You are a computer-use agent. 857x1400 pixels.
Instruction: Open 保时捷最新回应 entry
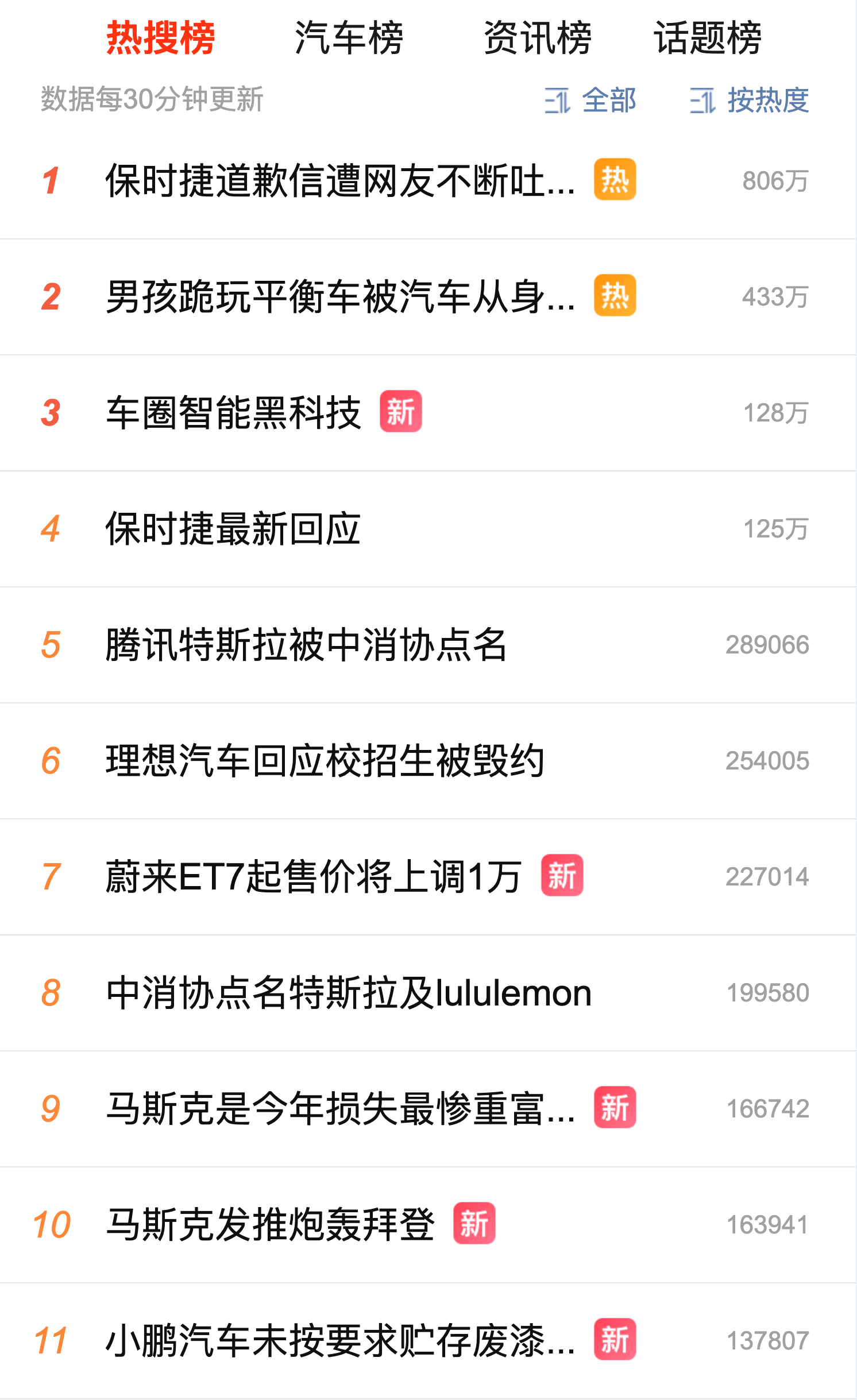point(233,528)
